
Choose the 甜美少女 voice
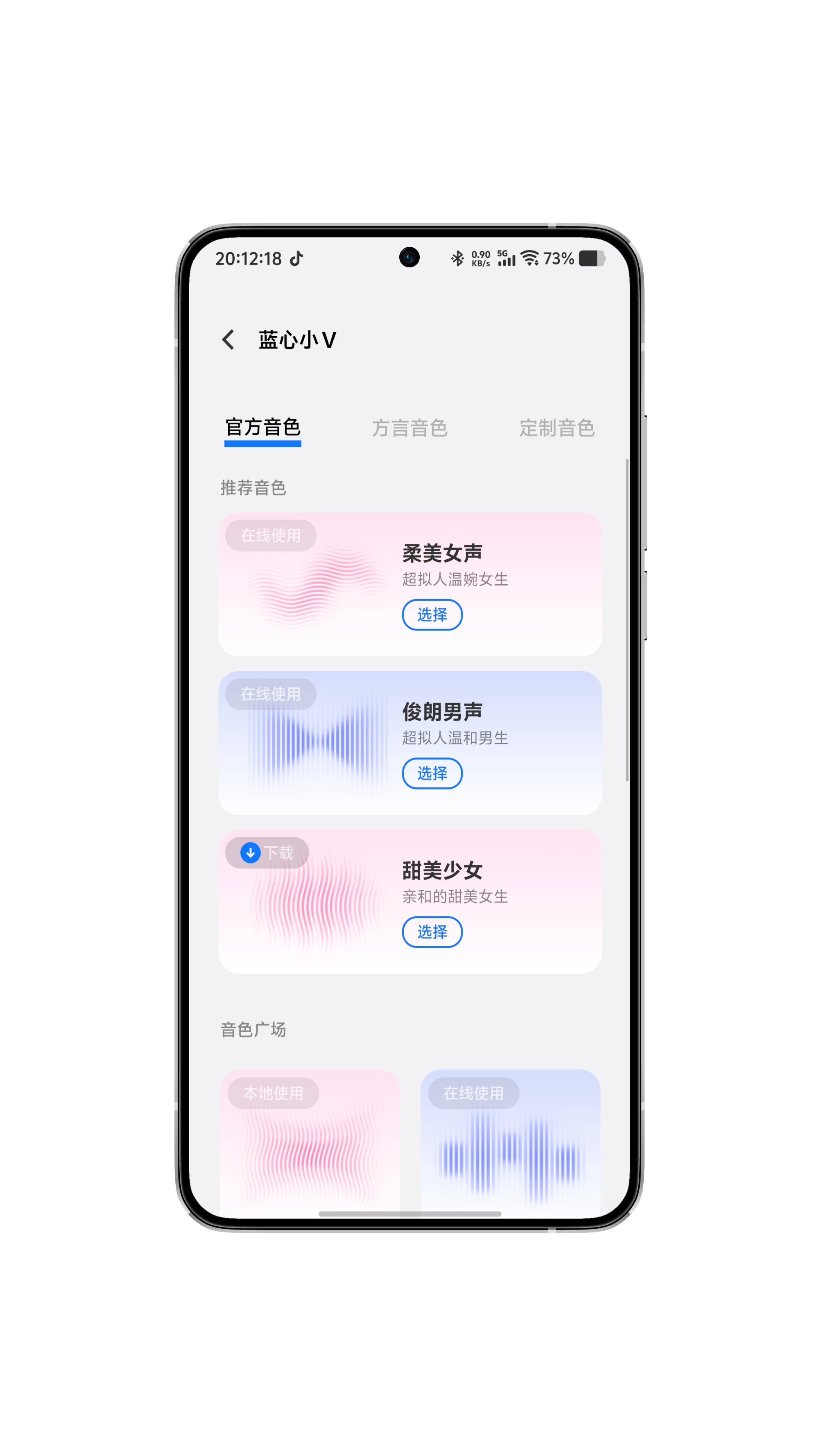pyautogui.click(x=432, y=931)
